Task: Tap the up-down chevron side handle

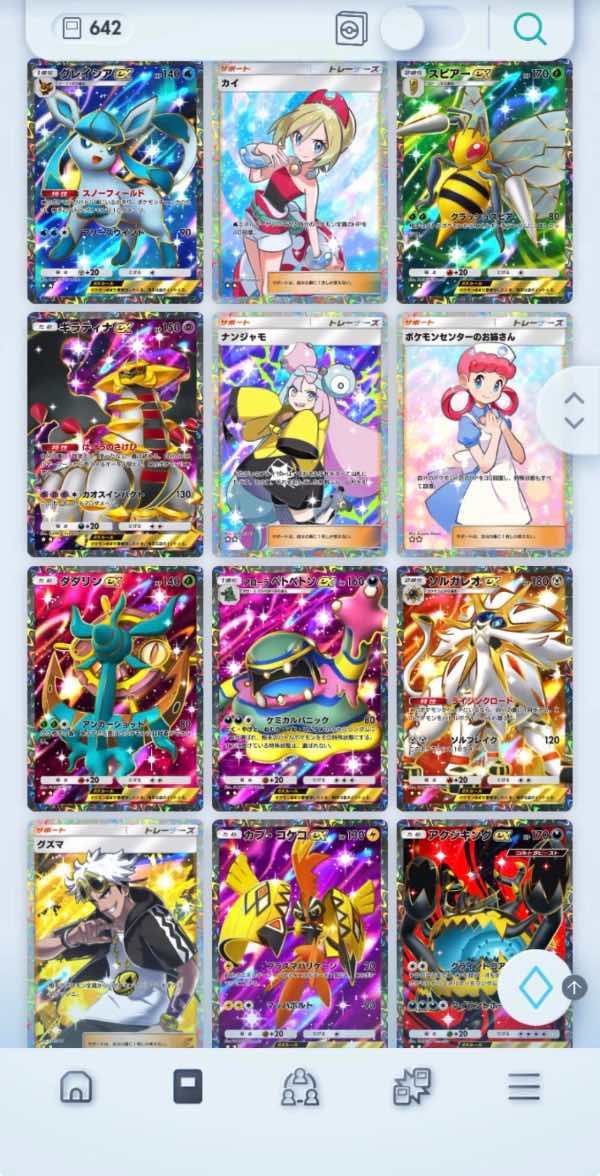Action: (x=574, y=410)
